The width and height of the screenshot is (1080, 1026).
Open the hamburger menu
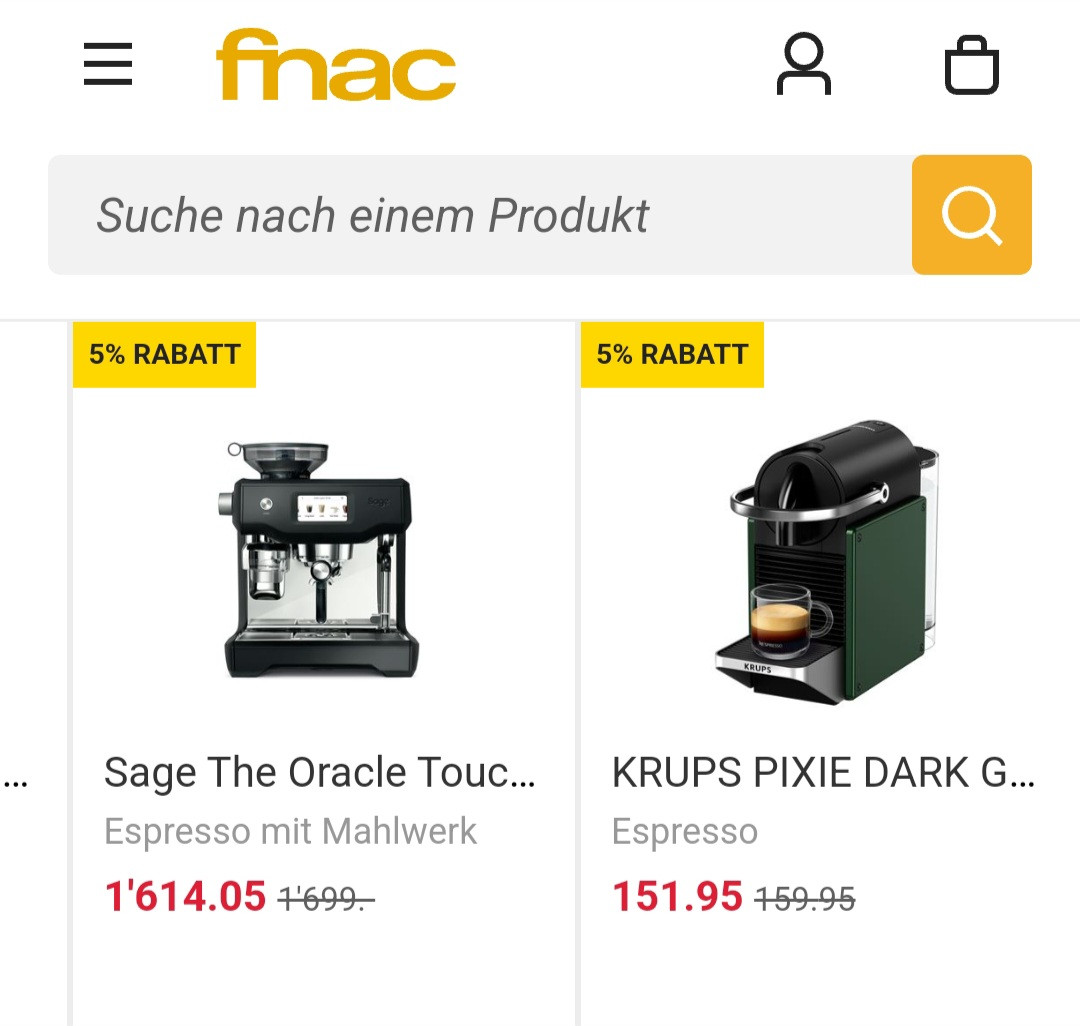click(x=108, y=65)
